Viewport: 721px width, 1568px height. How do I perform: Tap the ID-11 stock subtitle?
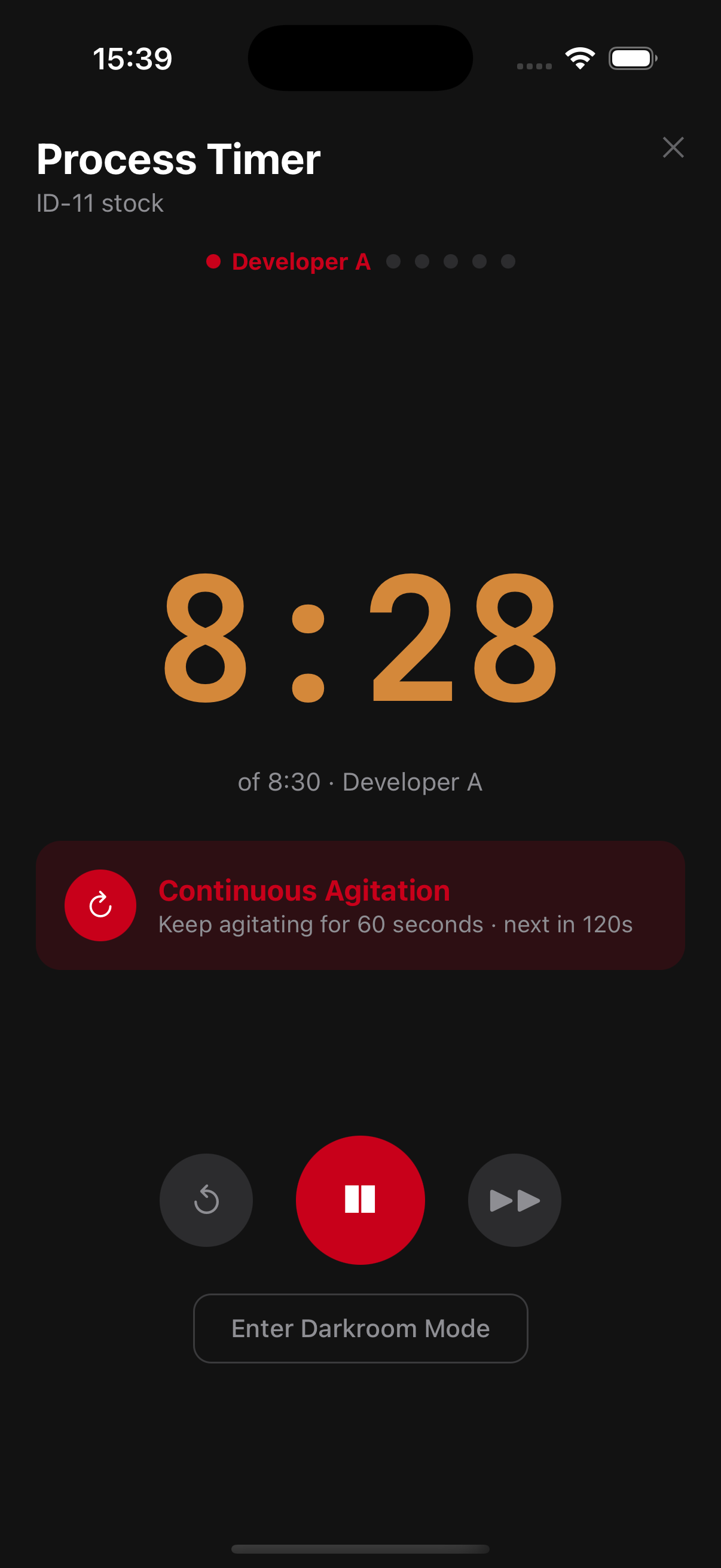tap(99, 202)
